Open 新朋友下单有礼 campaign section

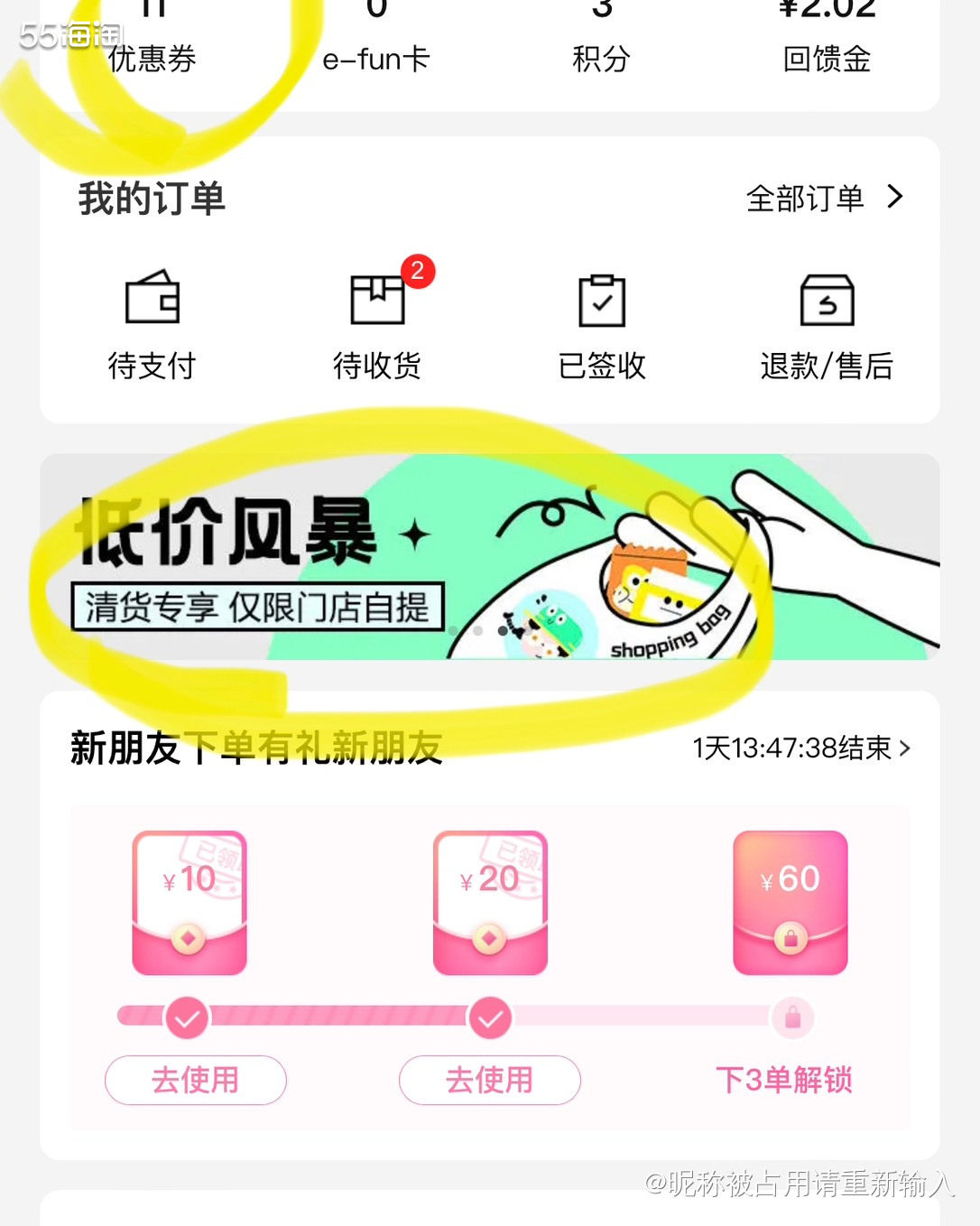[x=256, y=747]
